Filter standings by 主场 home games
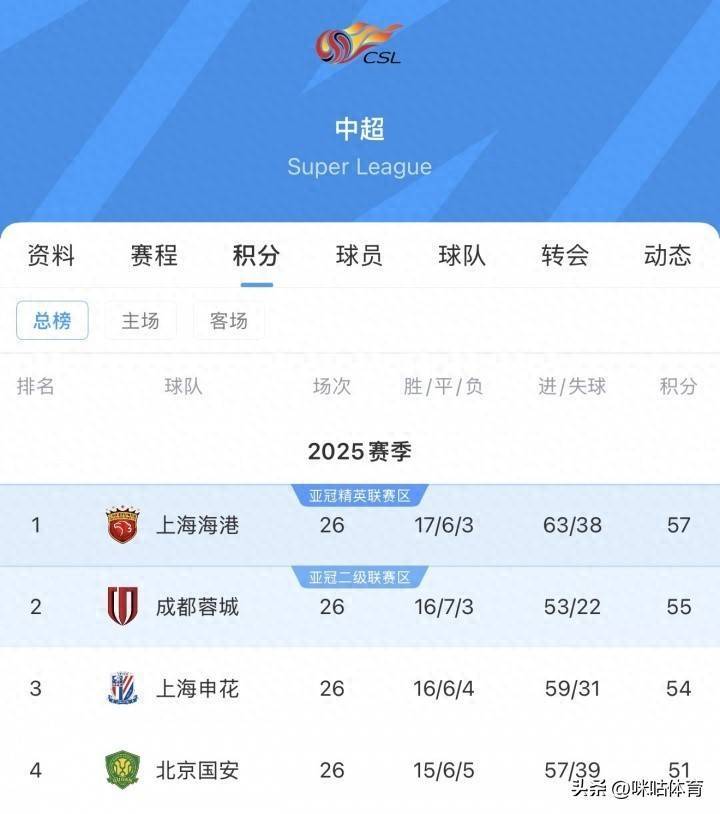Screen dimensions: 720x814 tap(140, 321)
